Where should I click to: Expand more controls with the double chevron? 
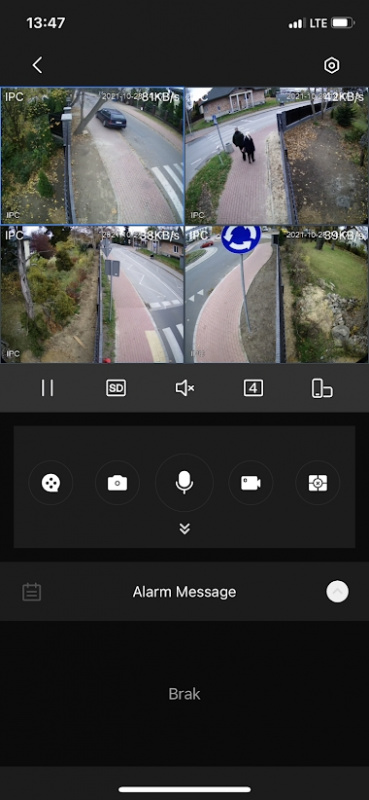[x=185, y=529]
